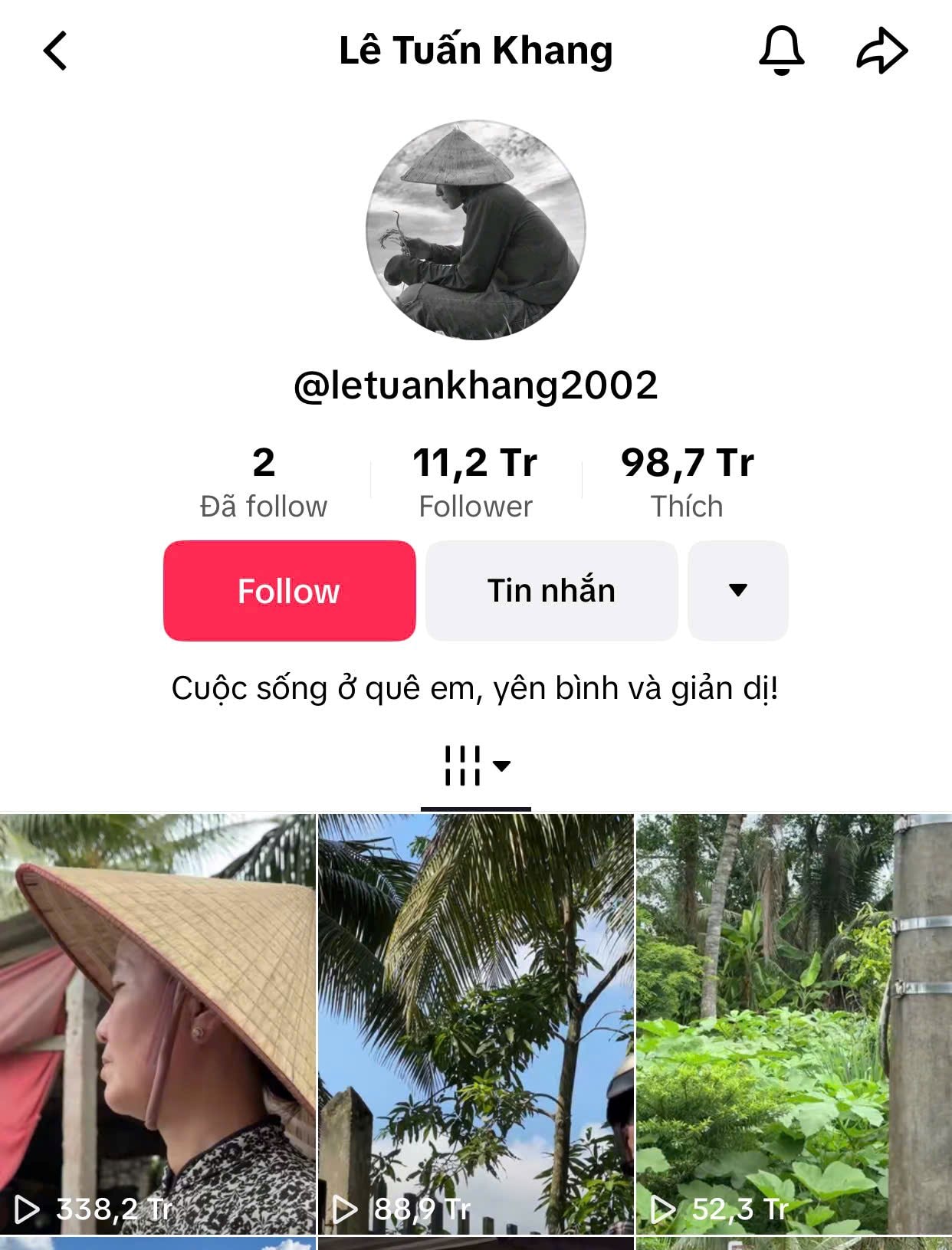This screenshot has height=1250, width=952.
Task: Expand suggested accounts dropdown arrow
Action: (x=737, y=590)
